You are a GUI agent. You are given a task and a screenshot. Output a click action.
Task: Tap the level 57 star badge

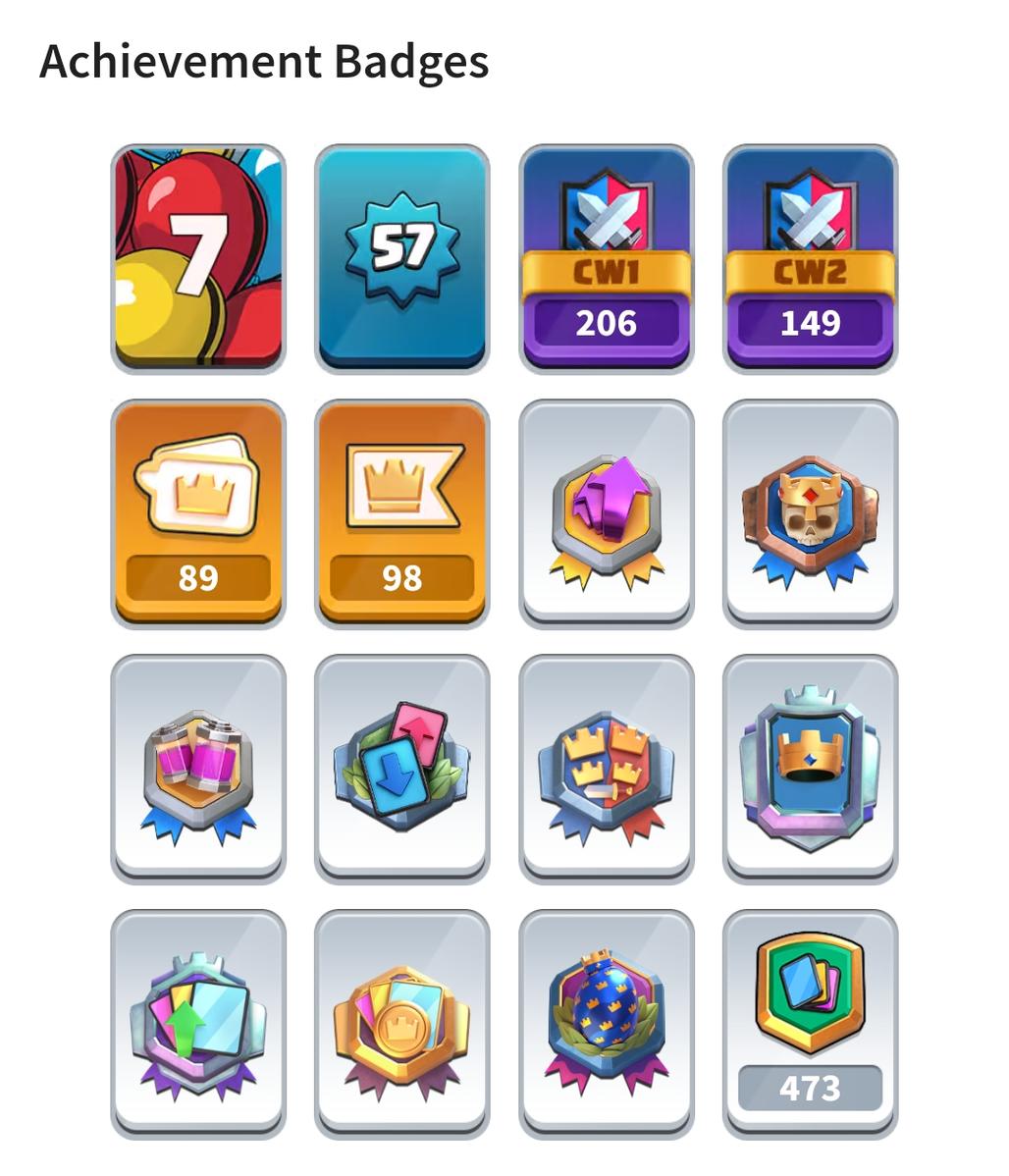(x=401, y=257)
